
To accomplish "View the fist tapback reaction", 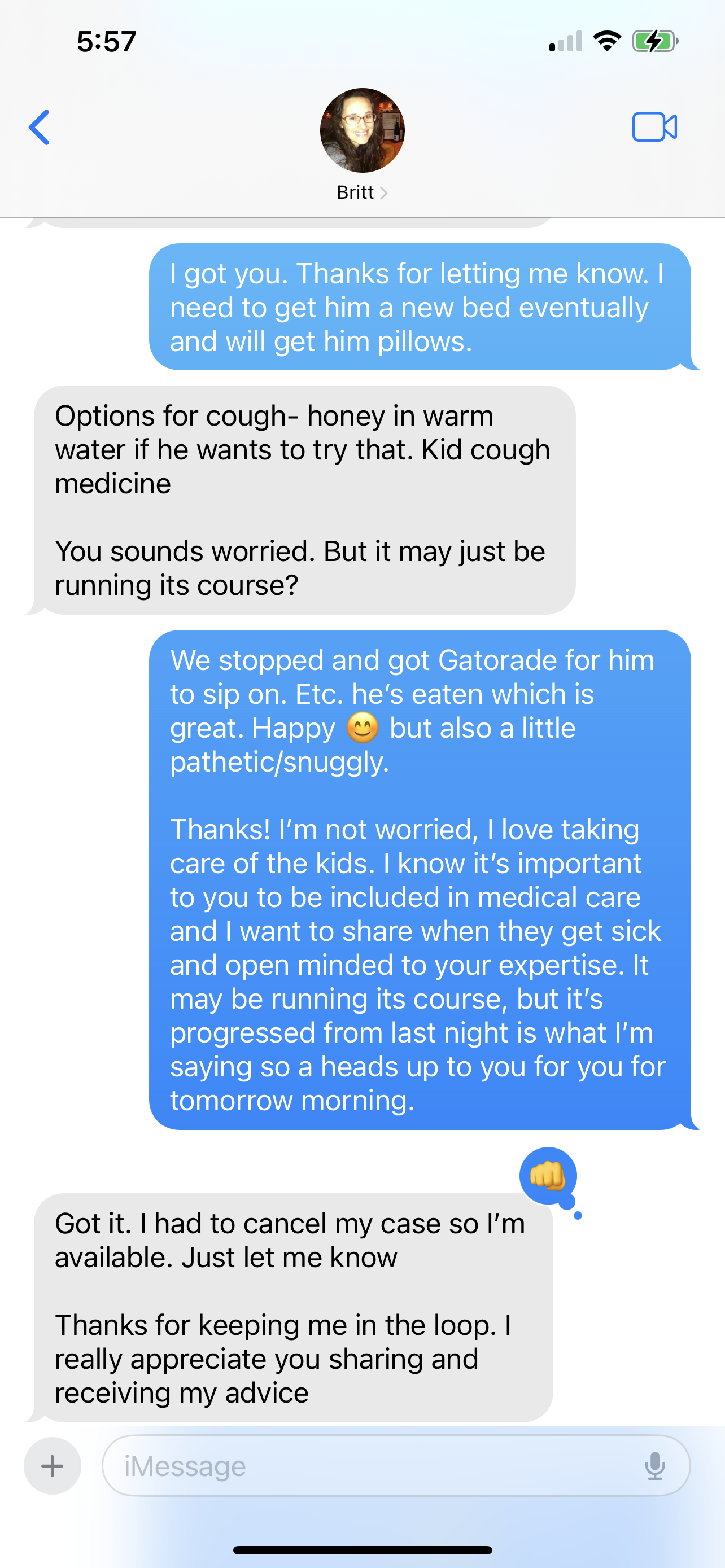I will pos(548,1176).
